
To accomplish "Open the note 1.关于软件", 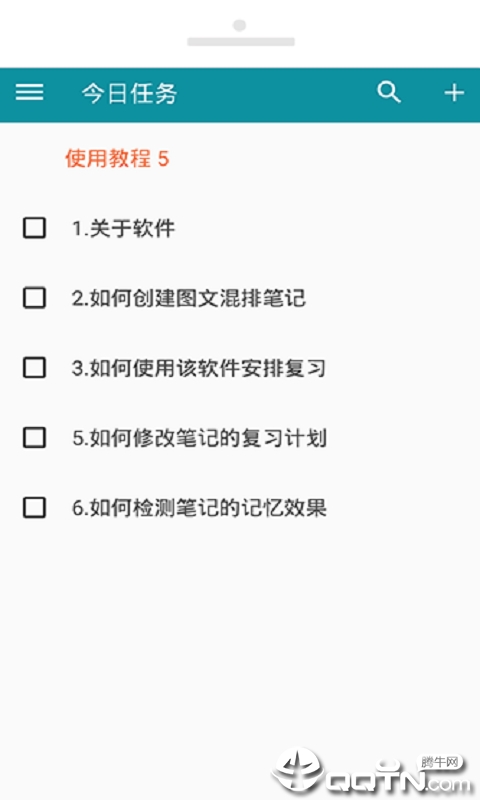I will coord(123,228).
